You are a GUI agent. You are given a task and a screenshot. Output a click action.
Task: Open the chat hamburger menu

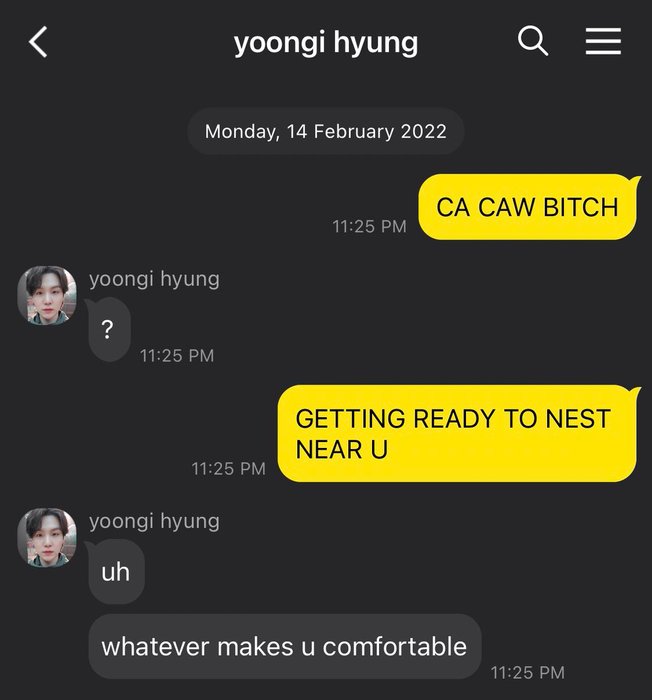coord(603,41)
